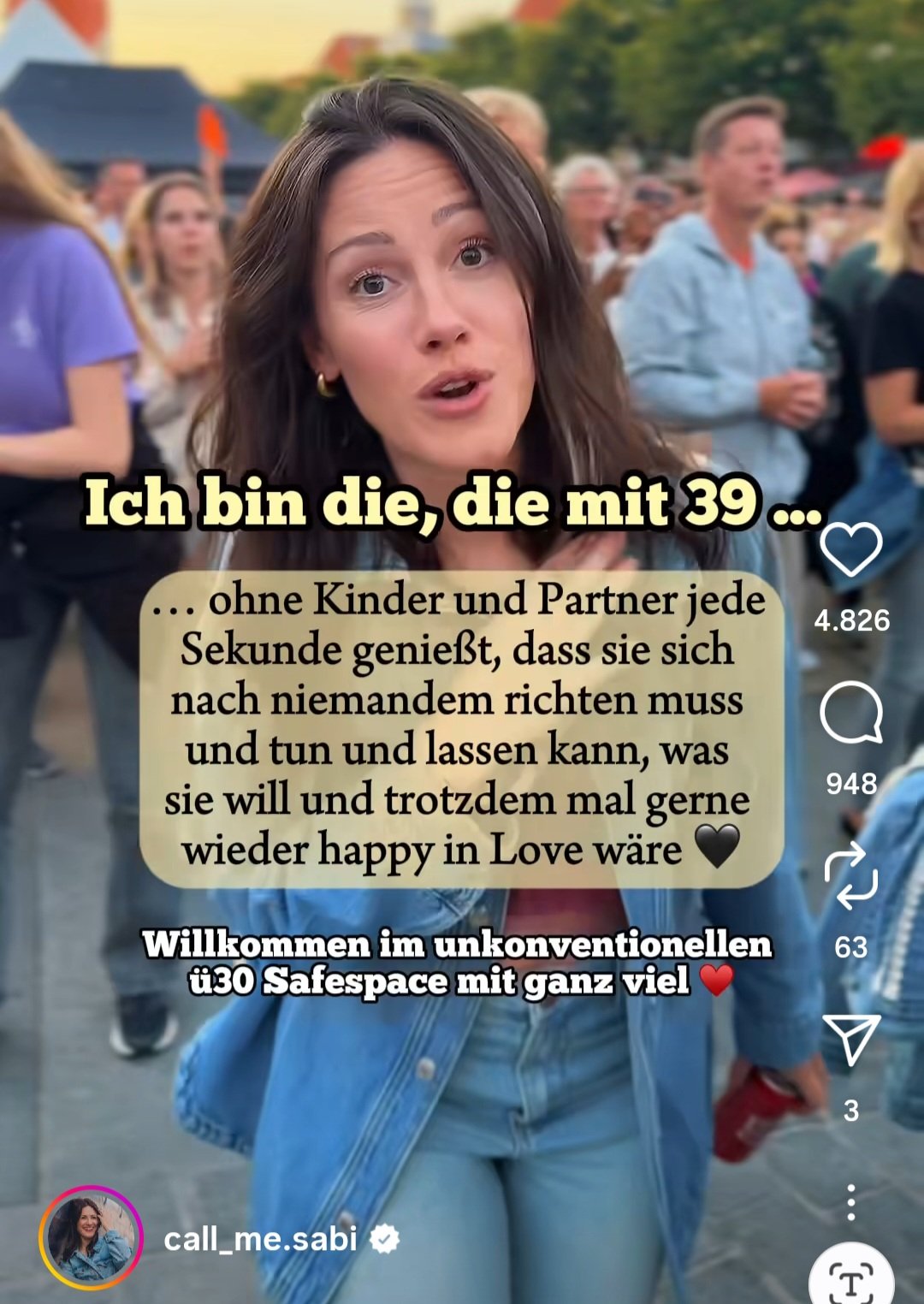Repost this reel
The width and height of the screenshot is (924, 1304).
click(850, 876)
